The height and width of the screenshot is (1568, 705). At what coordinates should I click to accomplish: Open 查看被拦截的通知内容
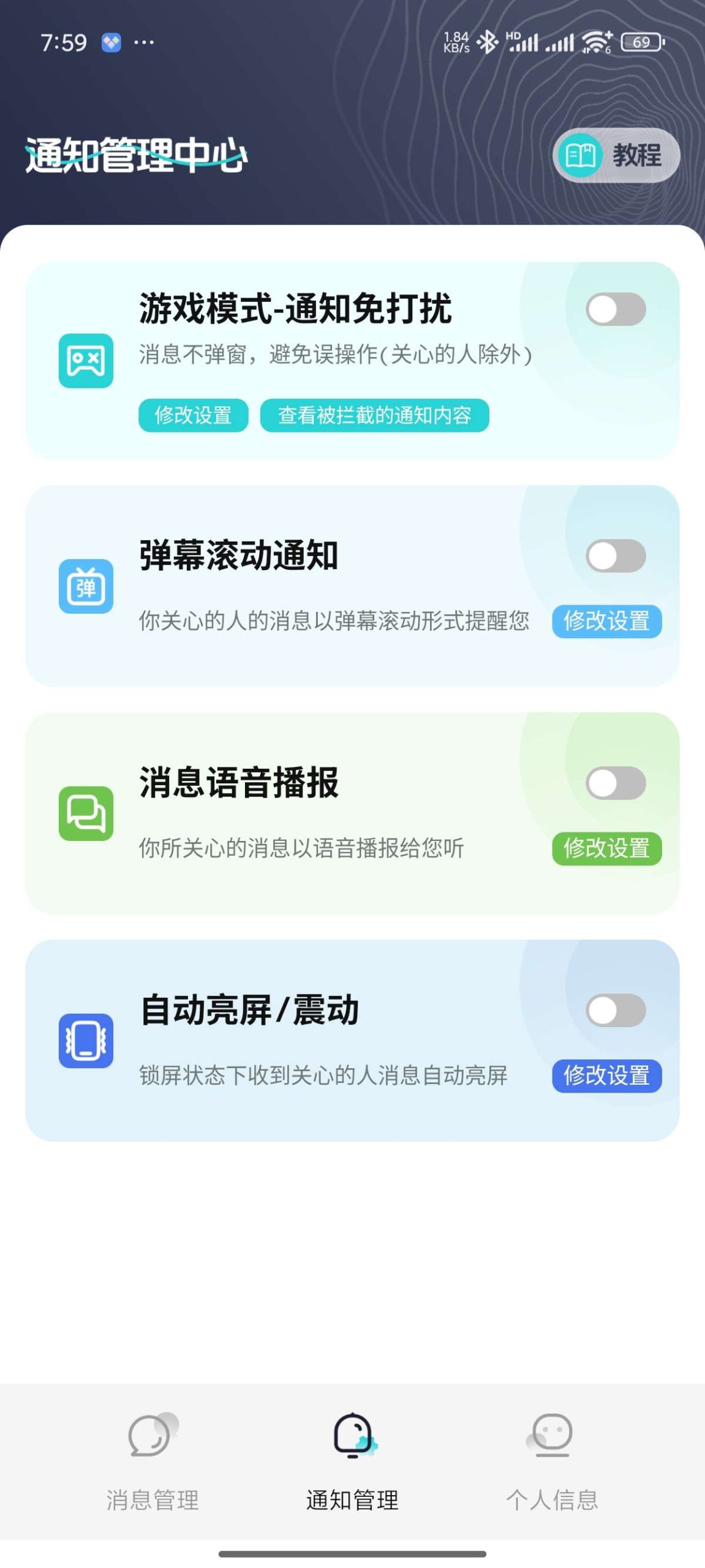point(374,415)
